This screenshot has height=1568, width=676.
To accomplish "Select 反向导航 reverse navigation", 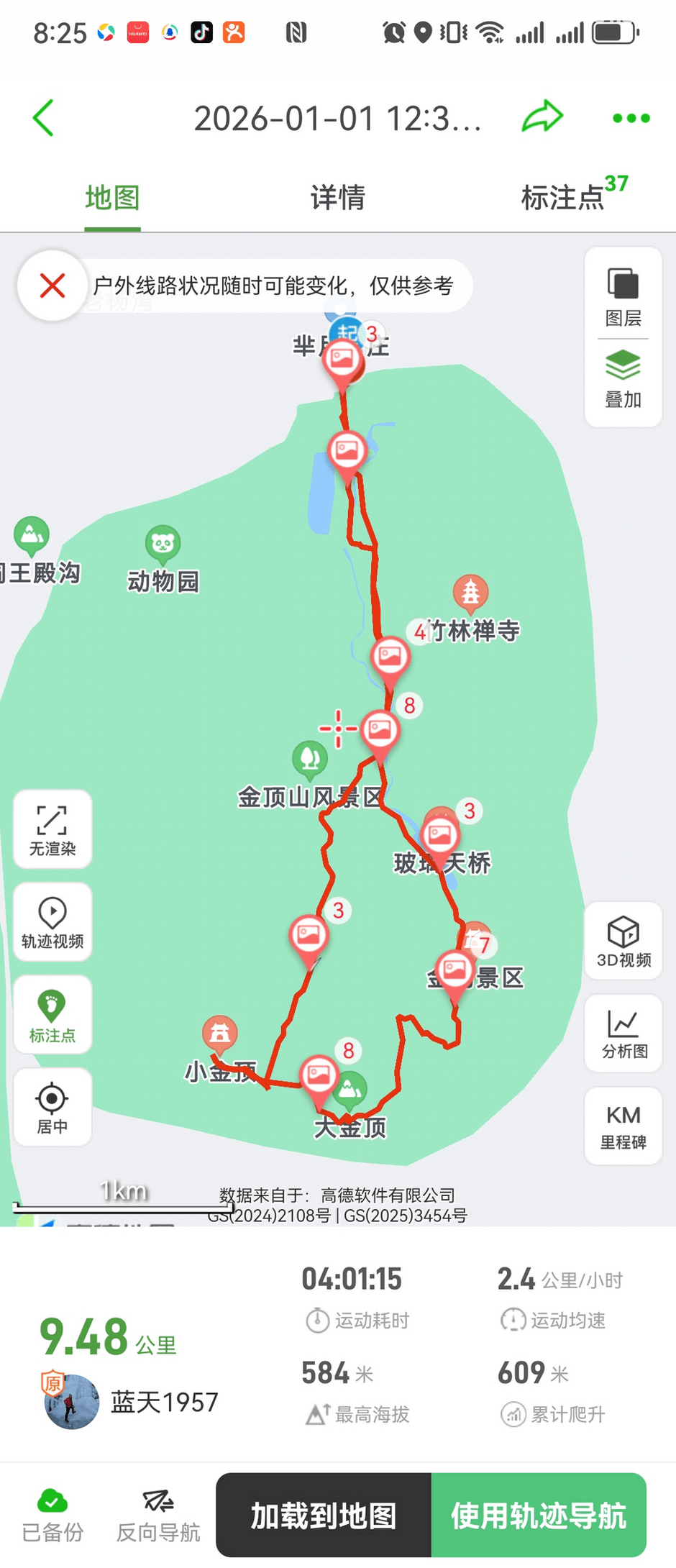I will tap(158, 1516).
